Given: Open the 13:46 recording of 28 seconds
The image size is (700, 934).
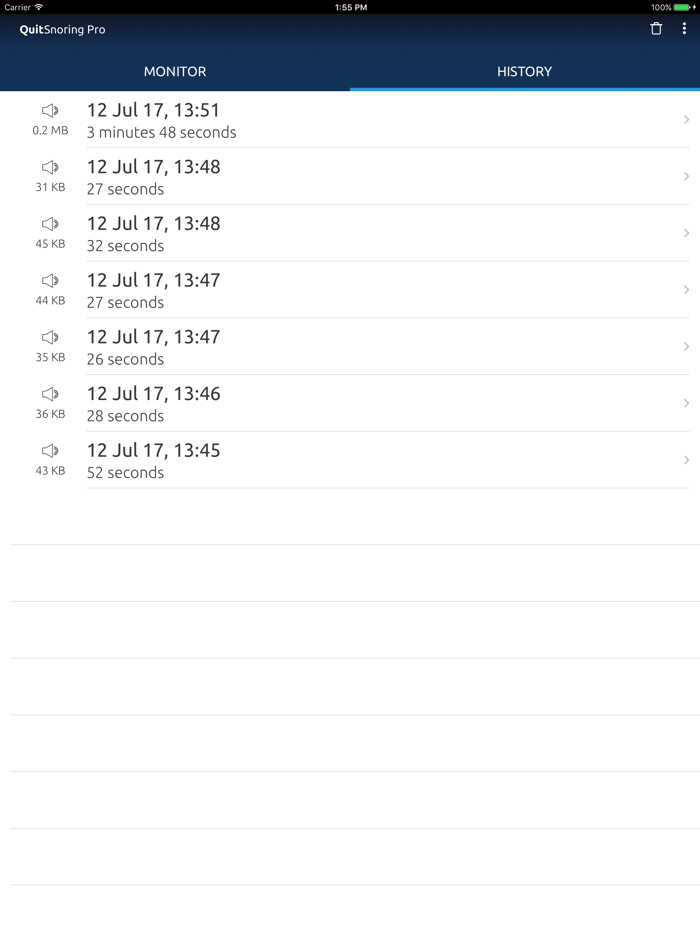Looking at the screenshot, I should [350, 403].
